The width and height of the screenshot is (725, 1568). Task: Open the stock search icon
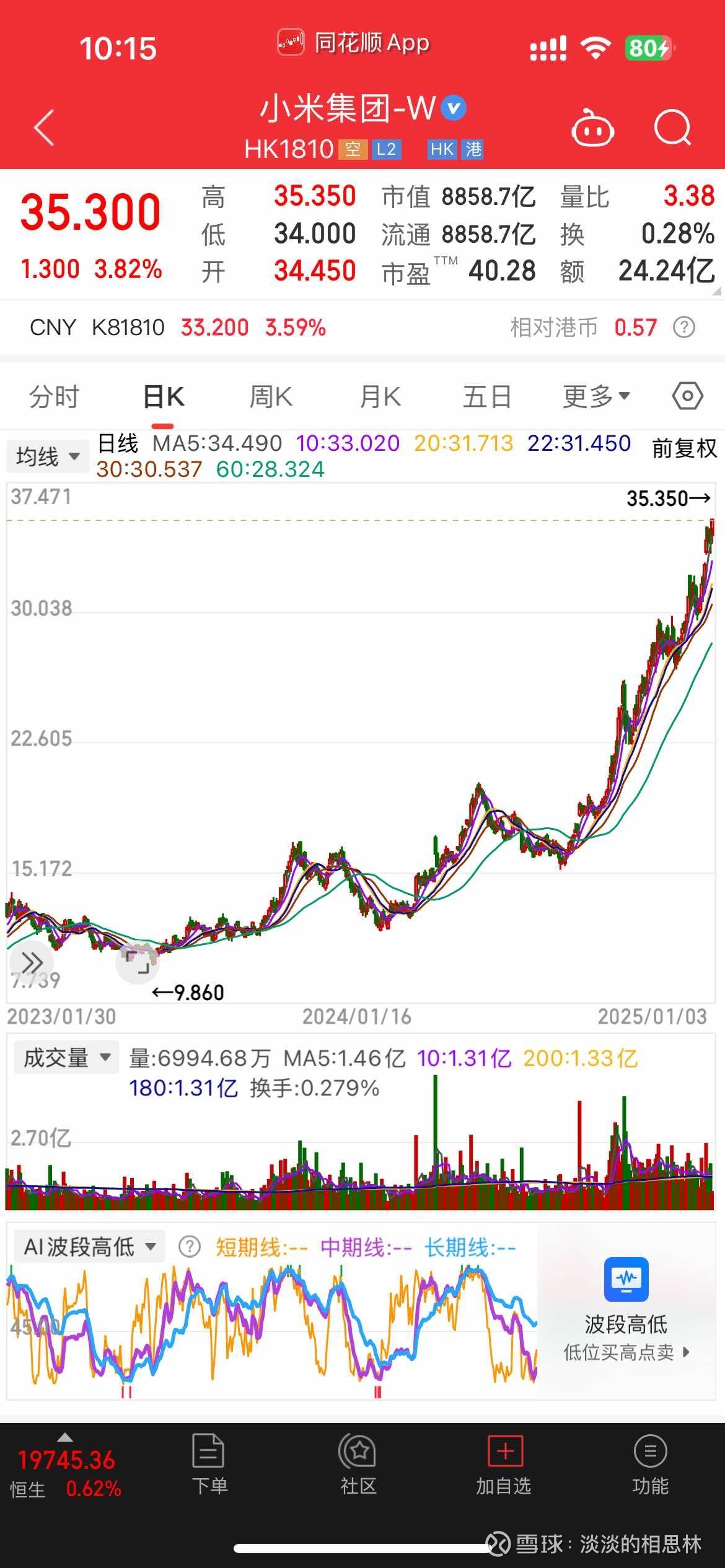[x=673, y=127]
